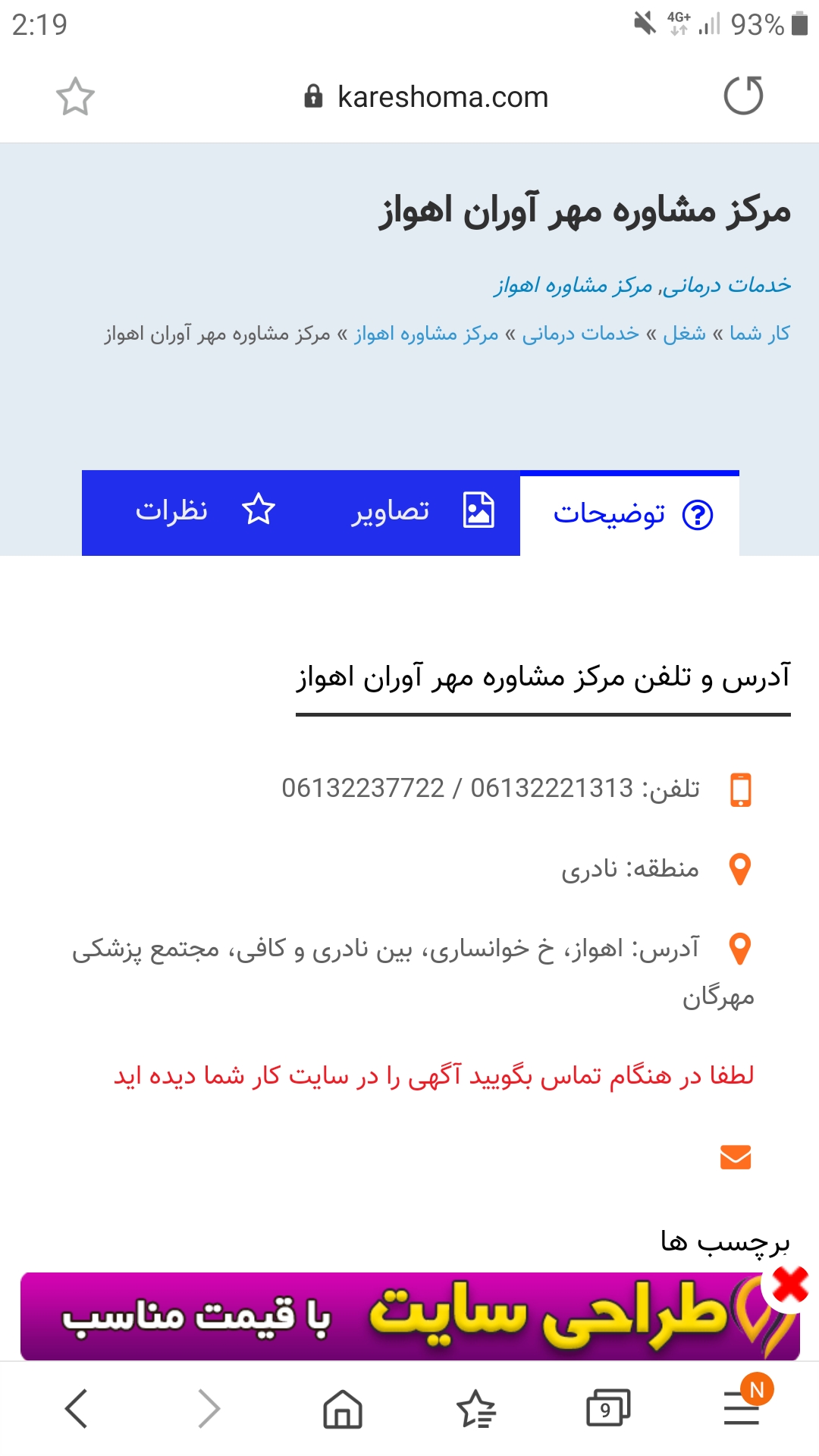Viewport: 819px width, 1456px height.
Task: Open the browser menu
Action: point(742,1409)
